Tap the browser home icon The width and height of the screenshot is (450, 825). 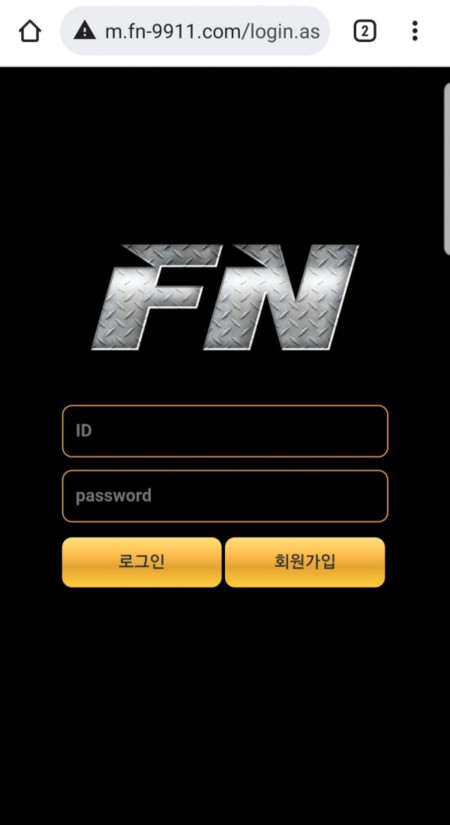[x=30, y=32]
